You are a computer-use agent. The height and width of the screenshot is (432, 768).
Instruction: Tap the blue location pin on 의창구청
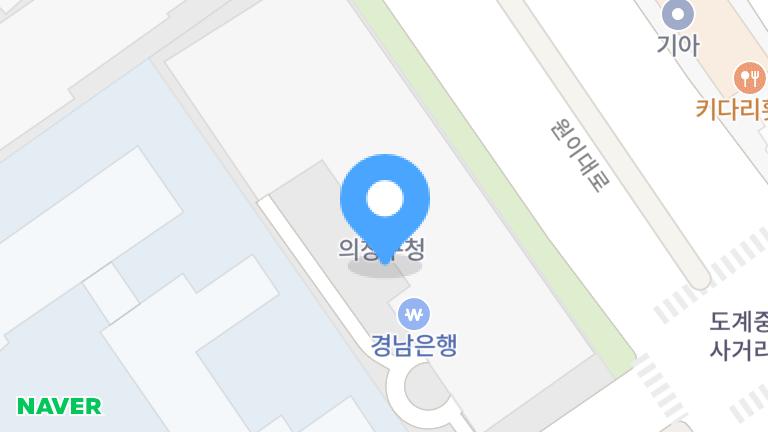tap(385, 200)
